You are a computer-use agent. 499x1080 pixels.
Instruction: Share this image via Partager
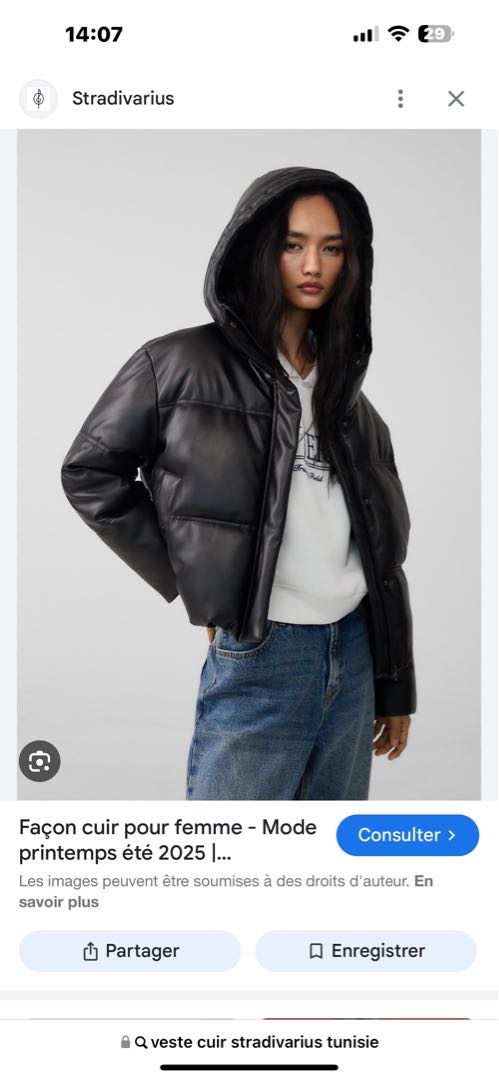(x=130, y=951)
